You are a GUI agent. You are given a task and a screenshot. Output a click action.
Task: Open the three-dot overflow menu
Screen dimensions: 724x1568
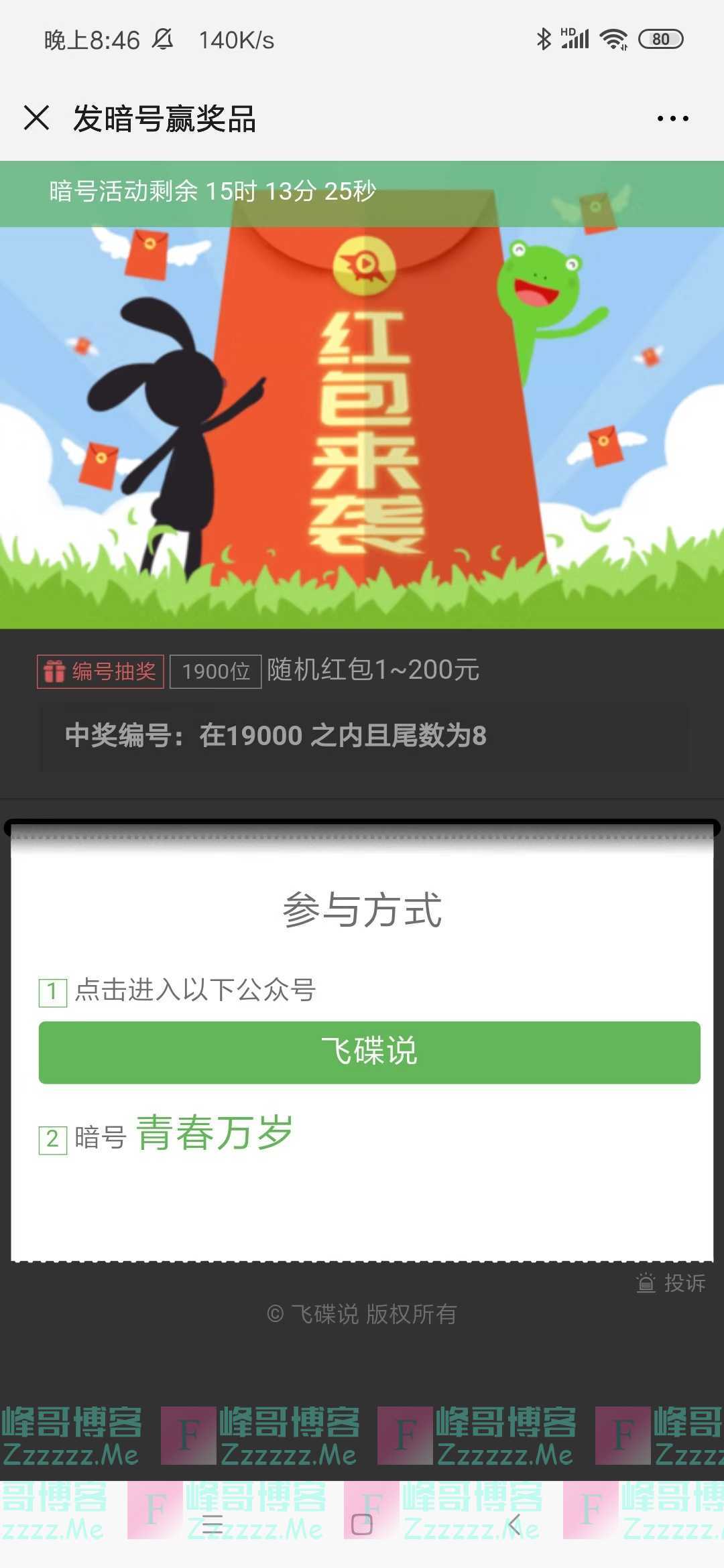pos(672,119)
